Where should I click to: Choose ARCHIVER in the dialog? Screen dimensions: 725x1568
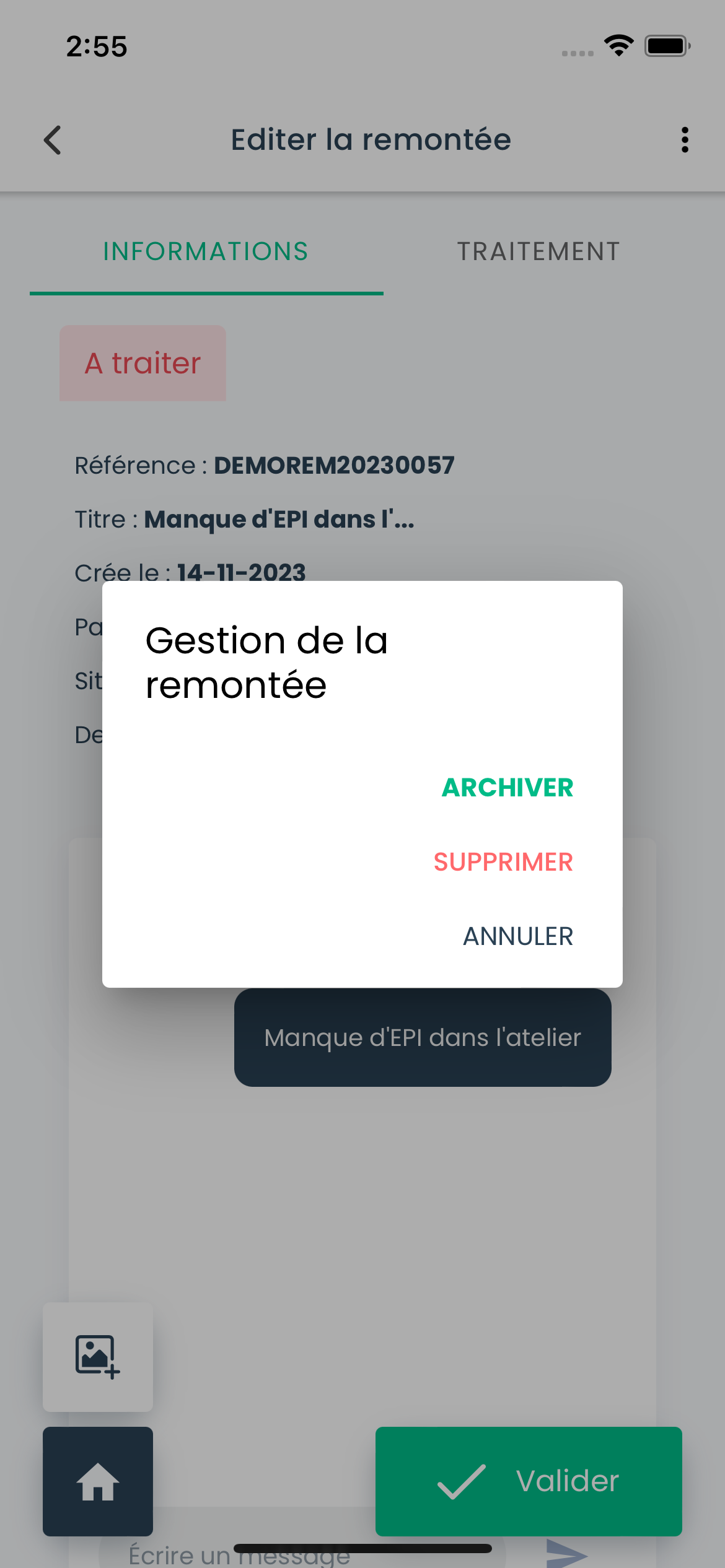coord(507,787)
